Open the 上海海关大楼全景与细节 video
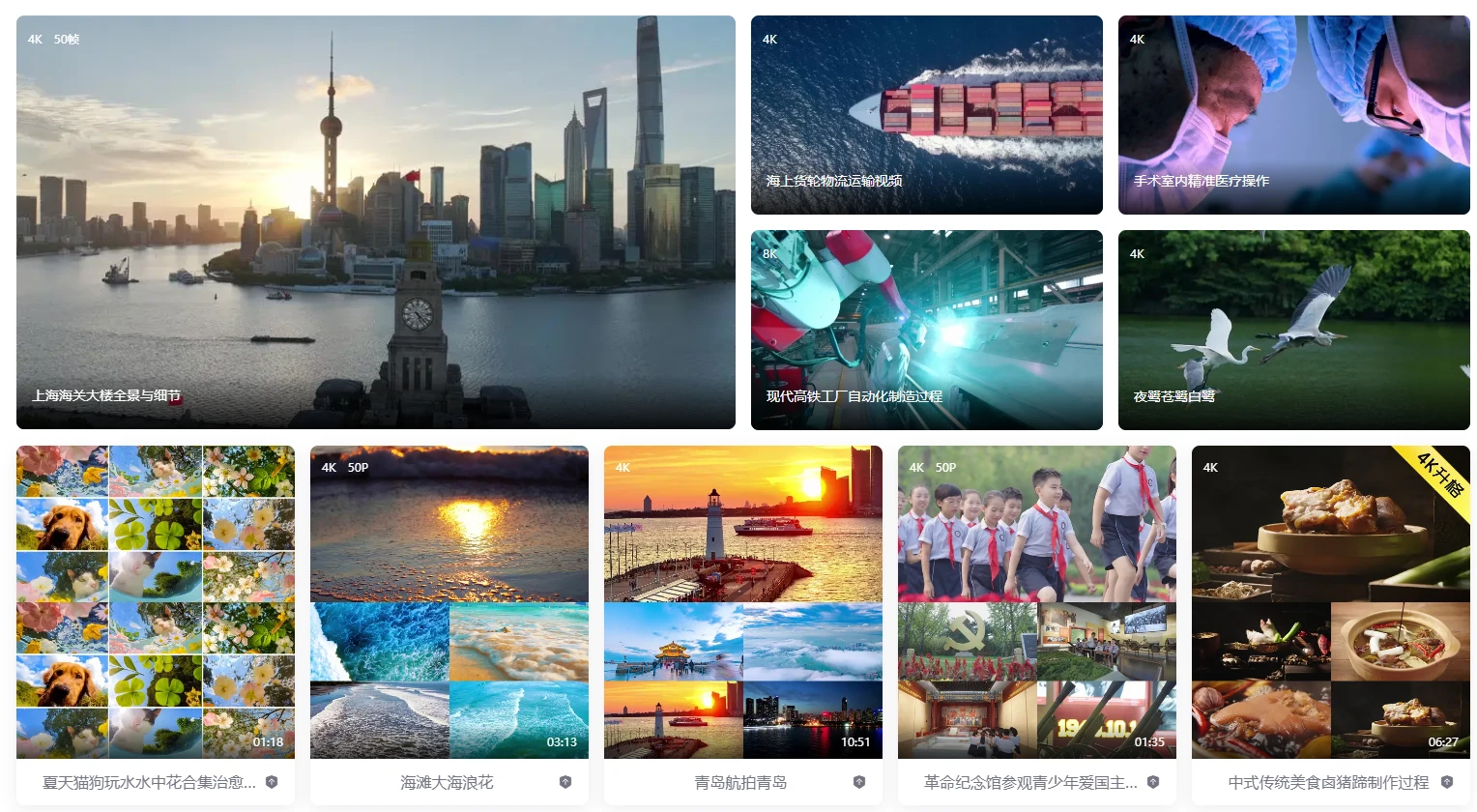 pyautogui.click(x=375, y=222)
